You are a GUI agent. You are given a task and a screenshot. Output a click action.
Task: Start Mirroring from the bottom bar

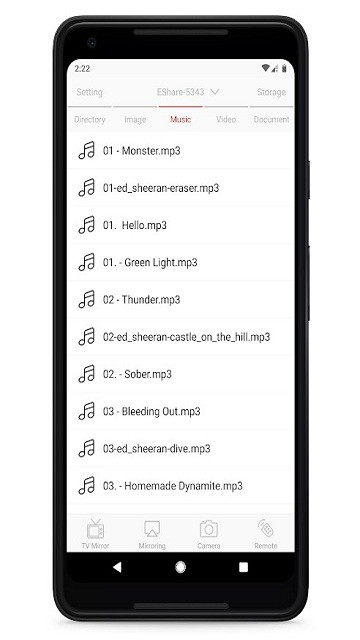tap(152, 534)
